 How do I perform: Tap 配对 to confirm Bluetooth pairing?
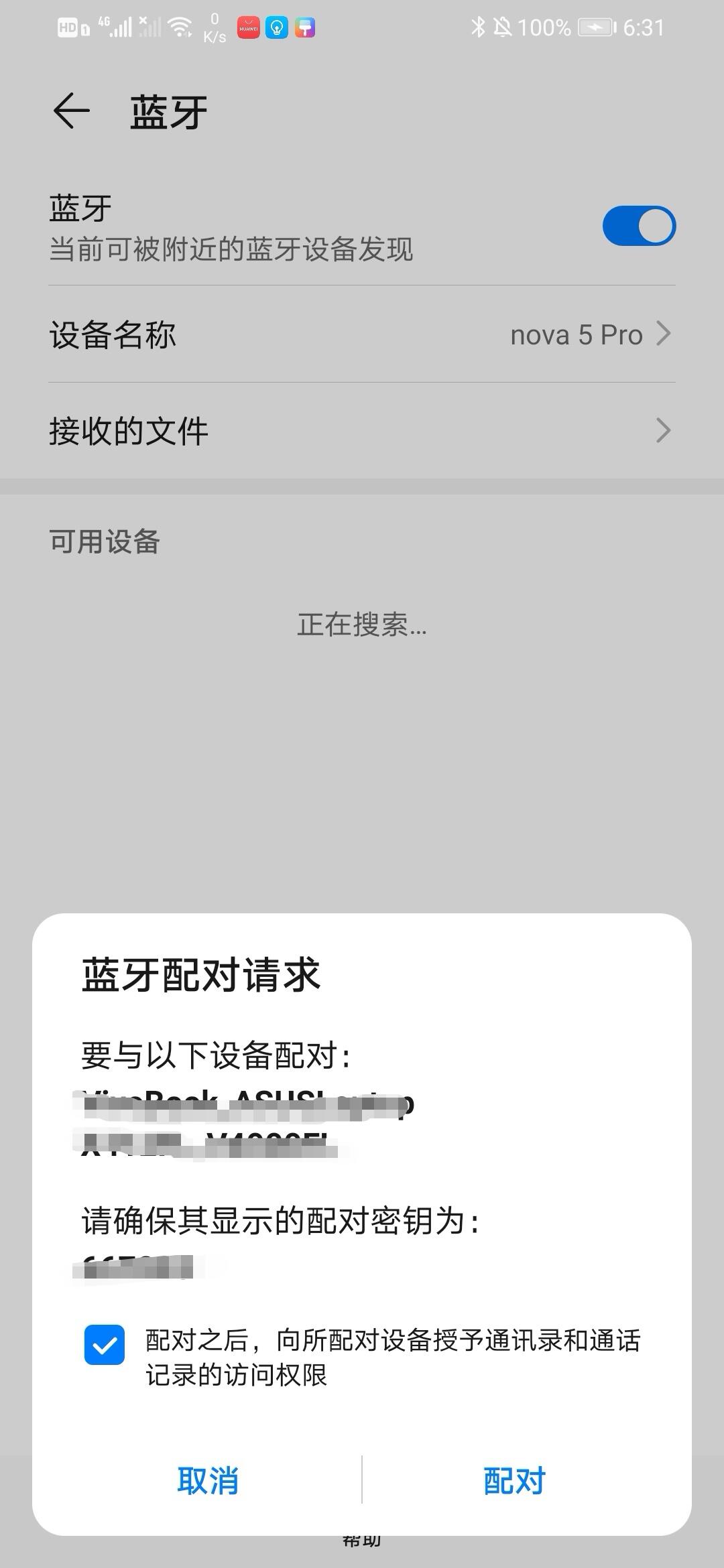514,1480
